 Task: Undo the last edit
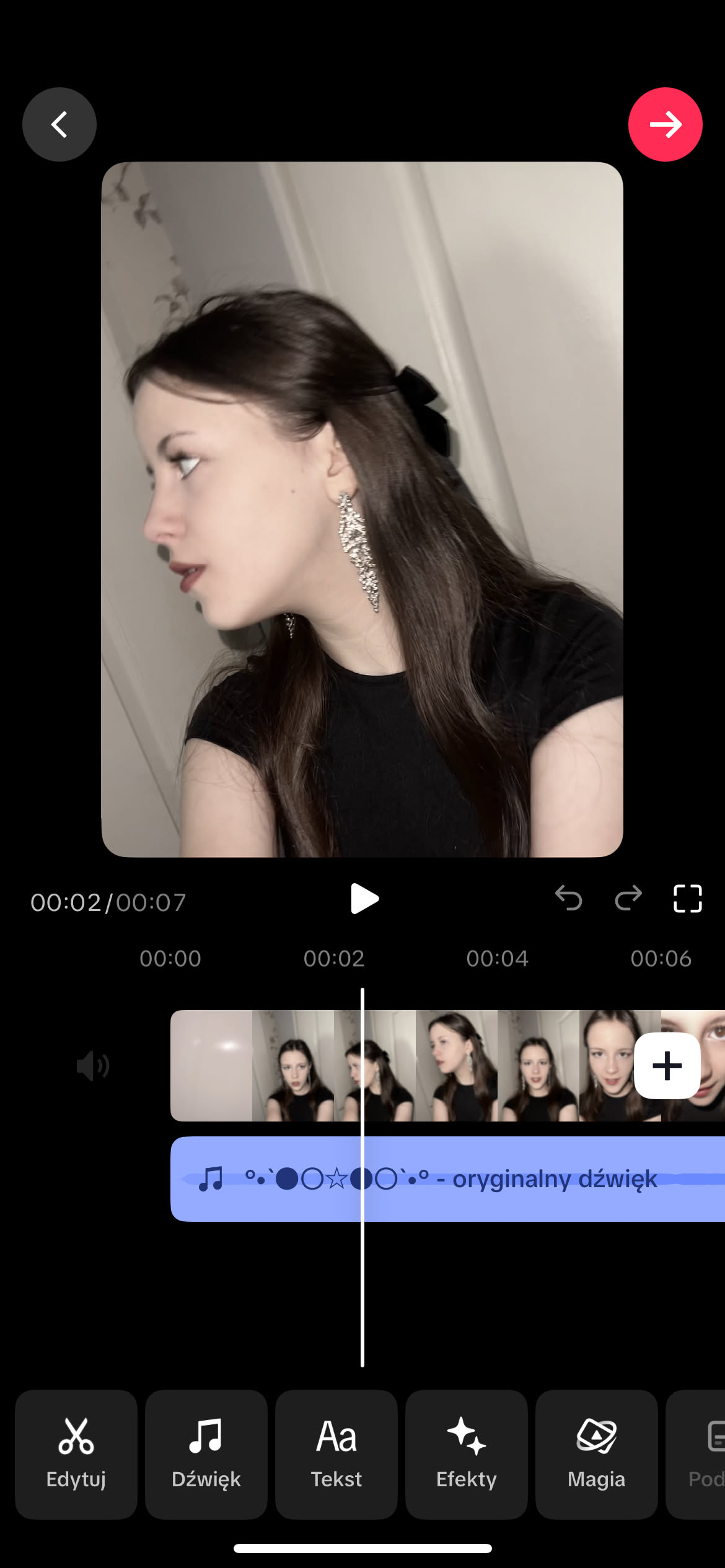click(x=568, y=898)
